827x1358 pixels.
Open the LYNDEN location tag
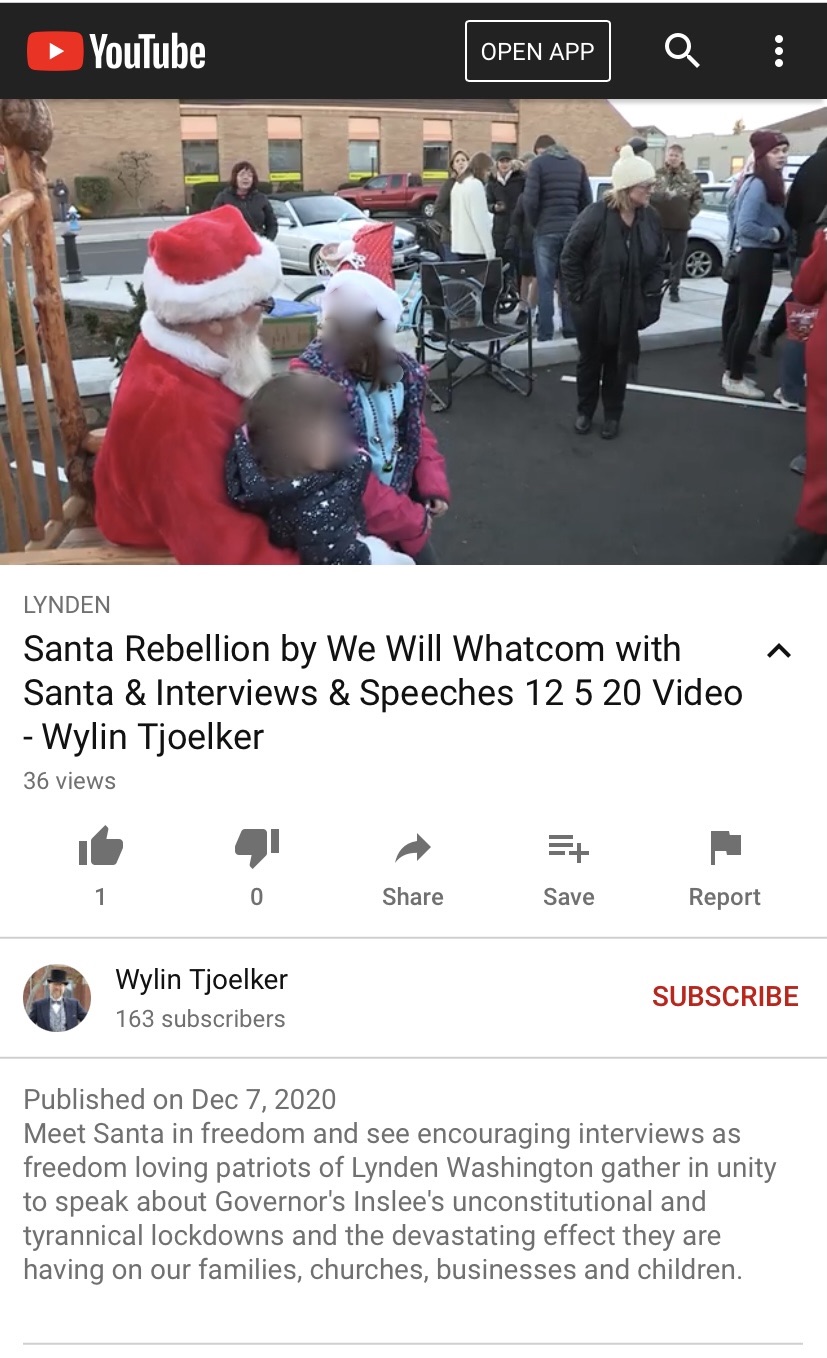[x=67, y=605]
